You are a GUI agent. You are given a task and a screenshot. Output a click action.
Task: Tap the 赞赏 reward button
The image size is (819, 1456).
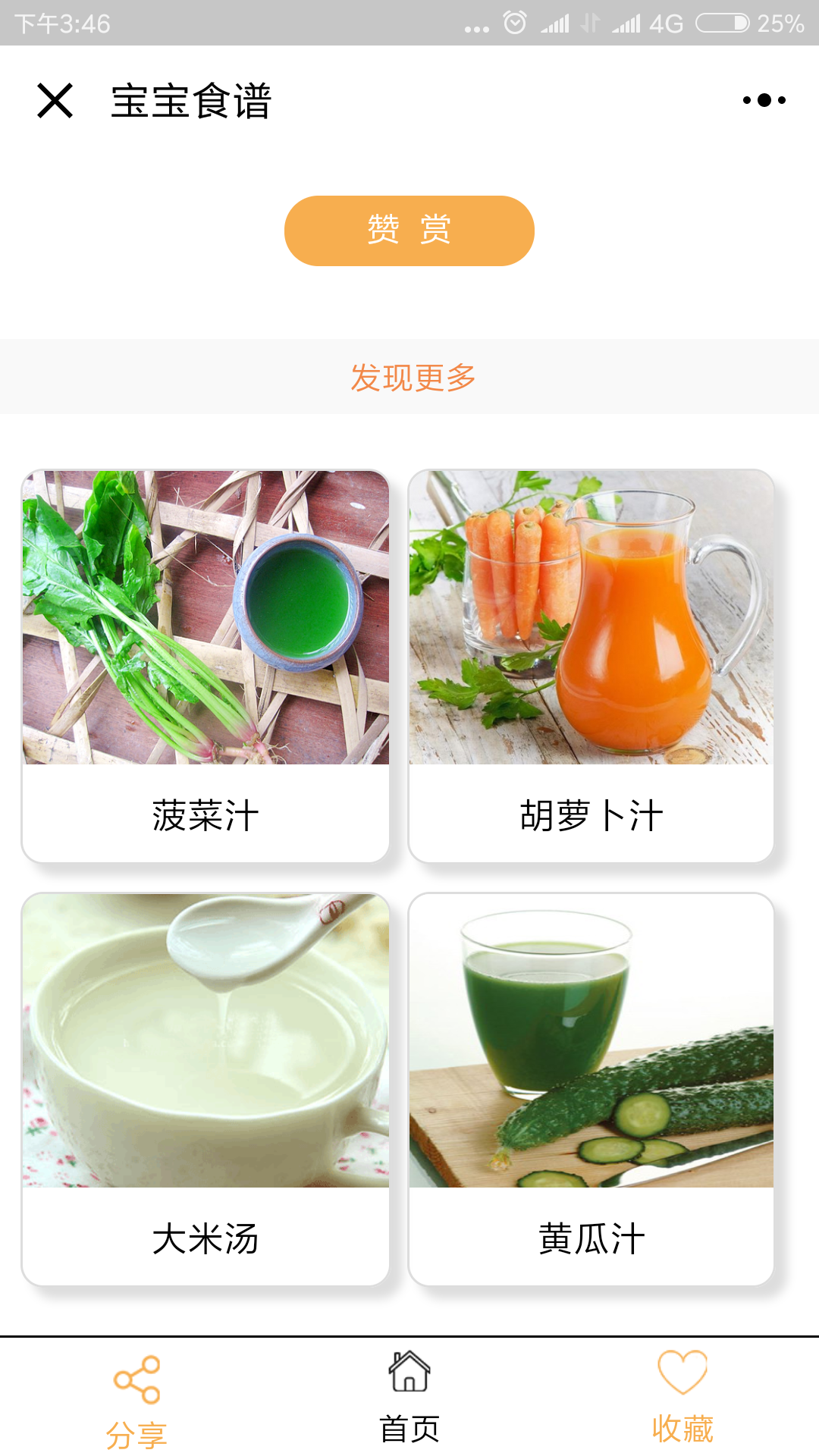point(409,231)
